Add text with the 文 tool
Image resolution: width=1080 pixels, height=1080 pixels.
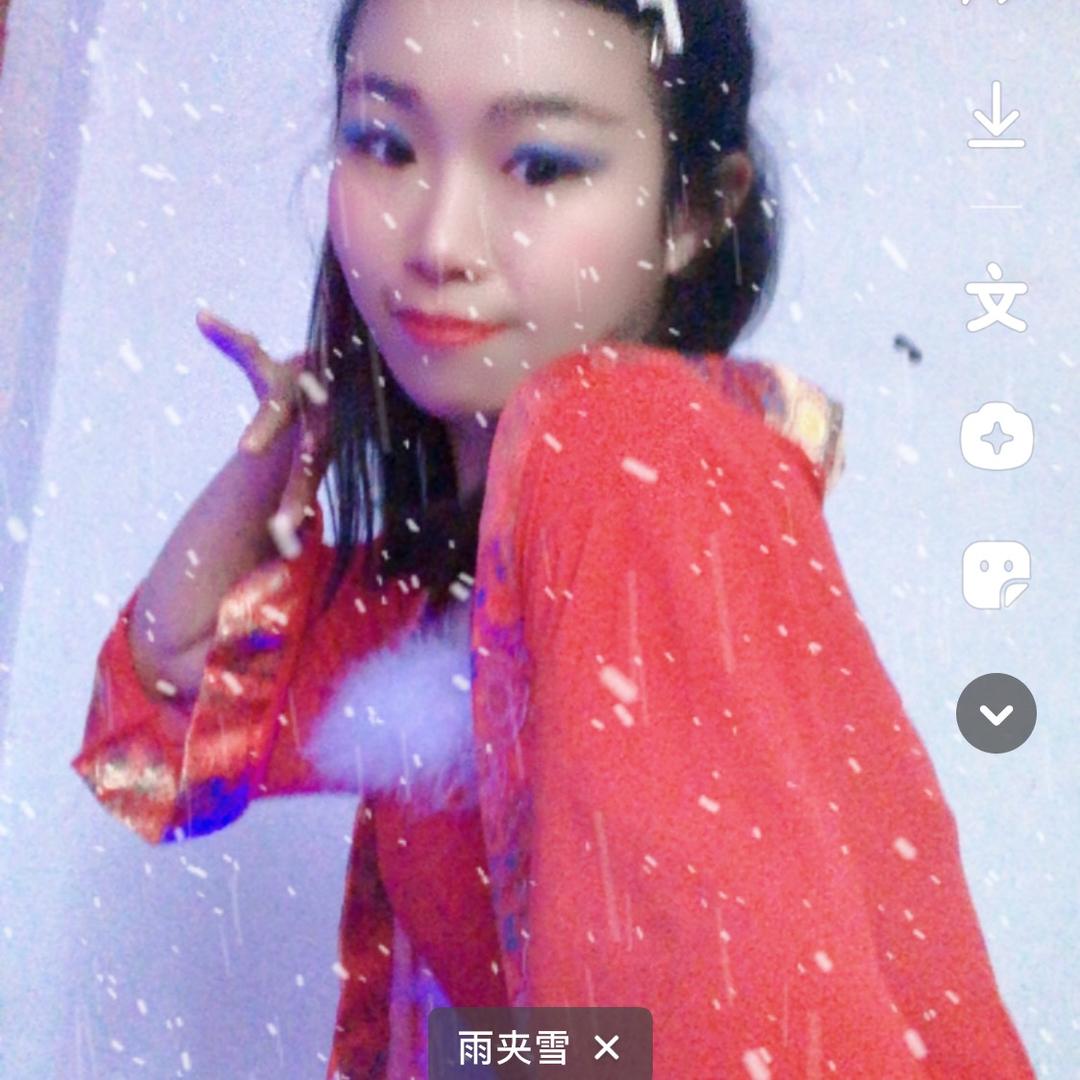996,297
